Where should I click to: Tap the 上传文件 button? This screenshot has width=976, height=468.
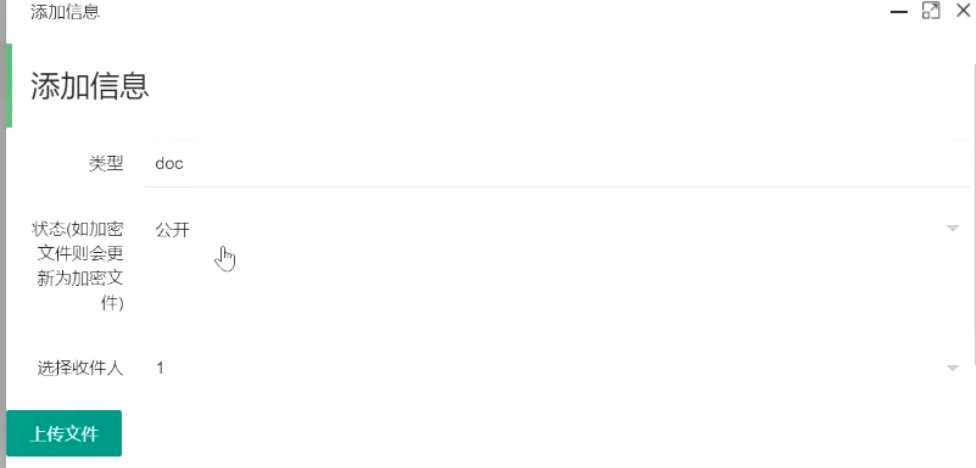coord(64,433)
